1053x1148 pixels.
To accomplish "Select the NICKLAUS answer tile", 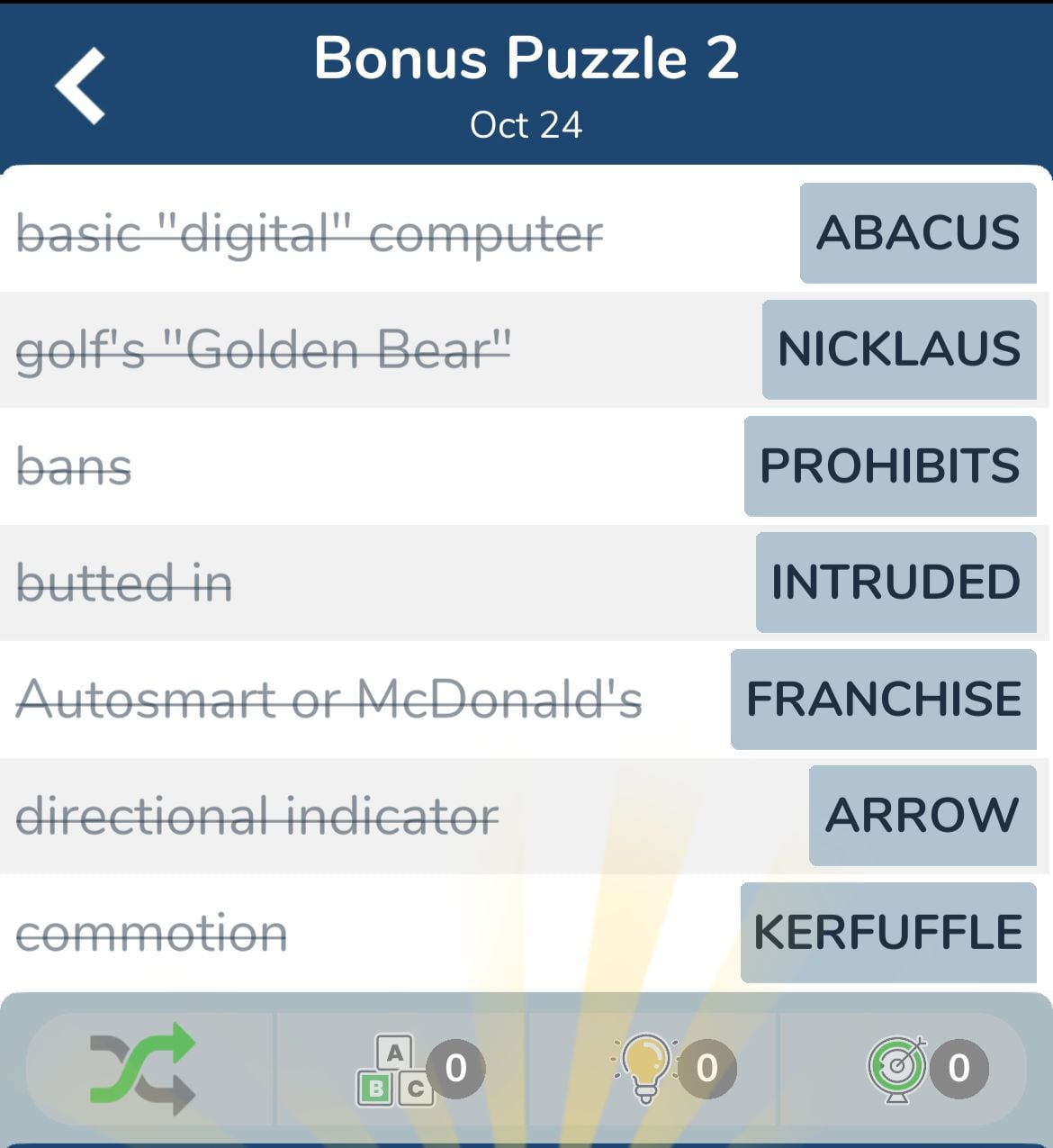I will 899,349.
